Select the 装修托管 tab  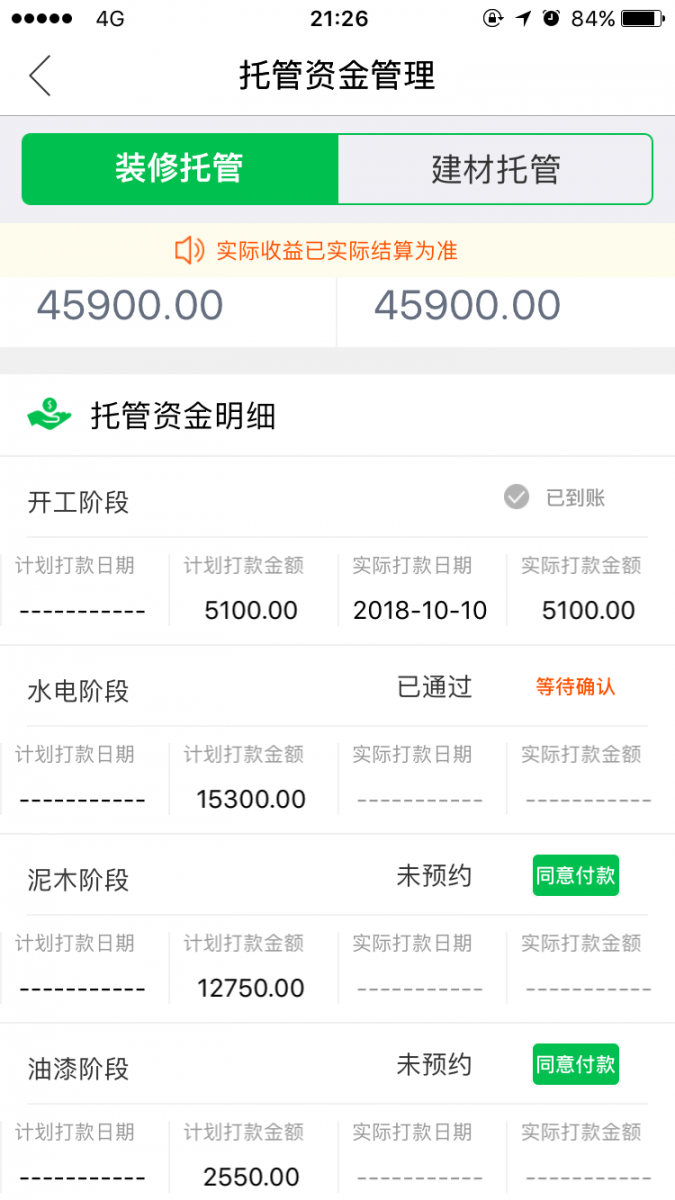coord(180,169)
